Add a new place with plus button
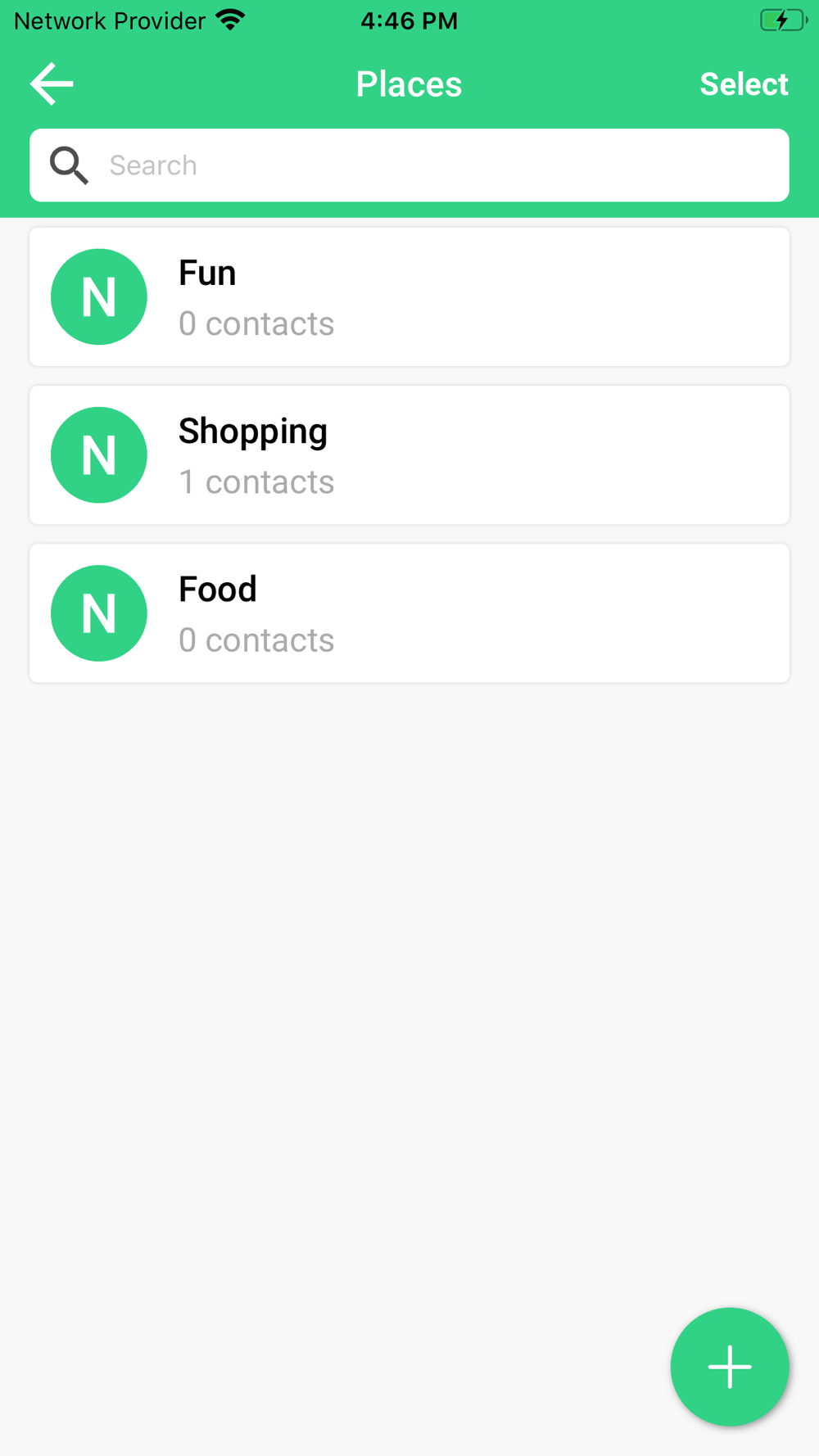Screen dimensions: 819x1456 [730, 1367]
